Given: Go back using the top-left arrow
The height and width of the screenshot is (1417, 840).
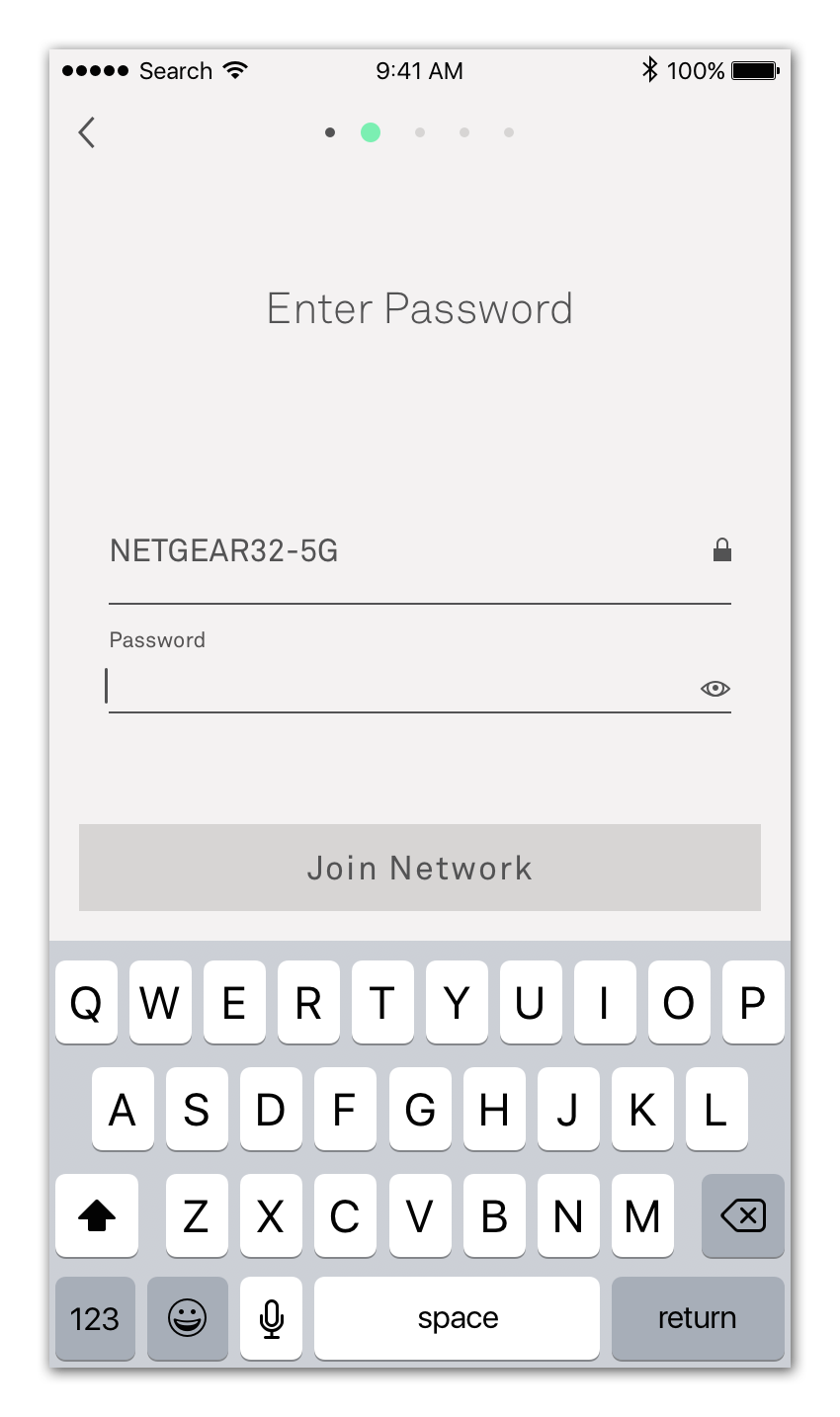Looking at the screenshot, I should click(87, 132).
